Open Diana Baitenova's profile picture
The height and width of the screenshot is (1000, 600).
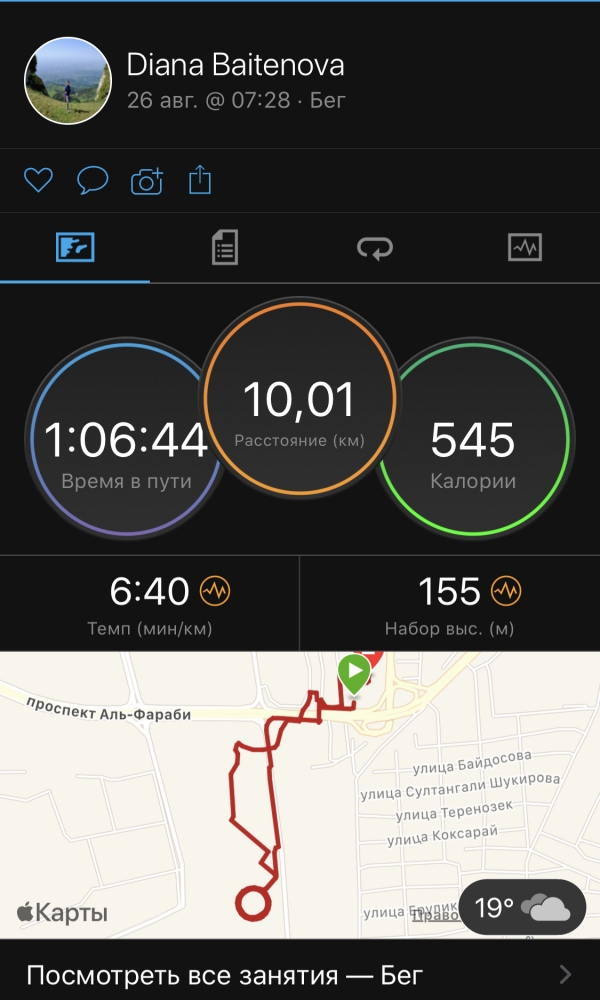67,81
